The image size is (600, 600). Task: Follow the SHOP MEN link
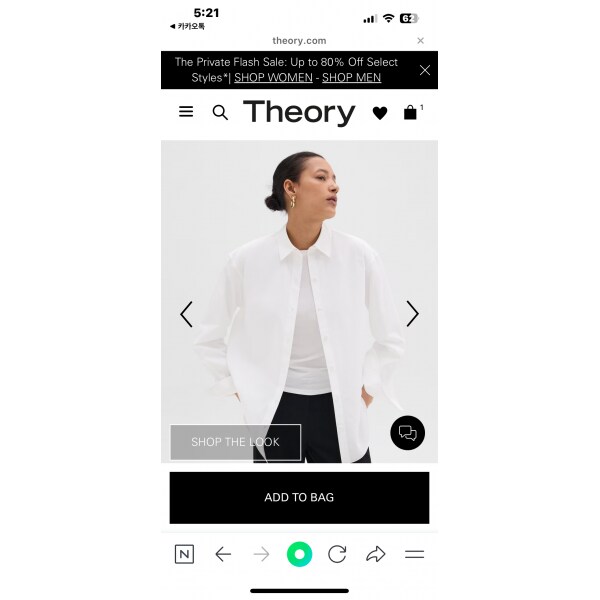click(351, 78)
